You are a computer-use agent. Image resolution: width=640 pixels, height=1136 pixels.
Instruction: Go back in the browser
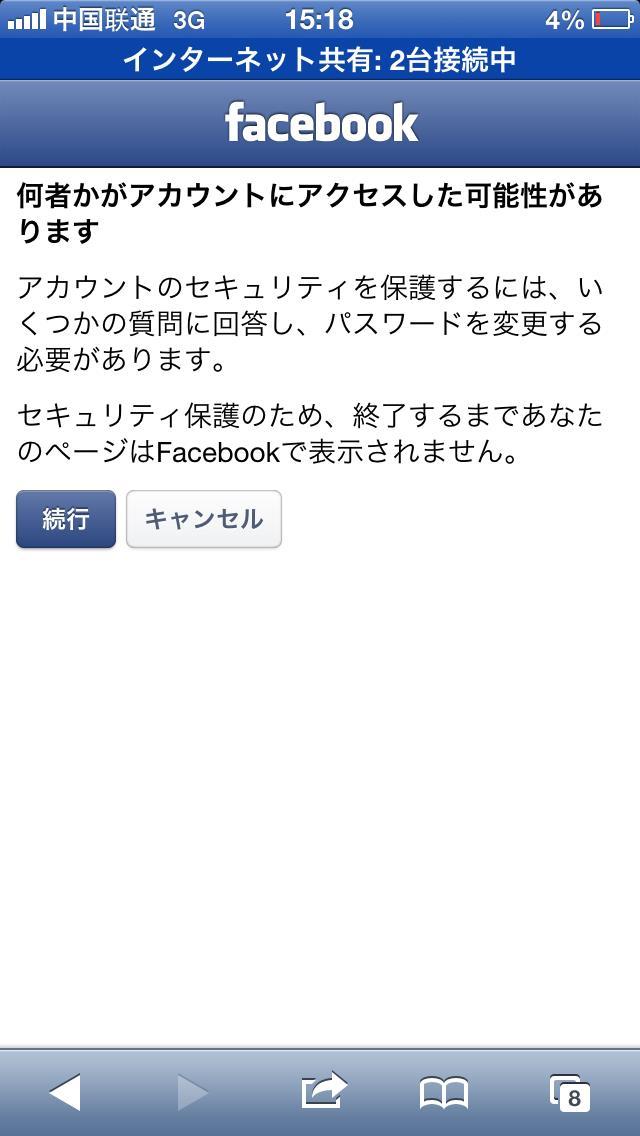(65, 1092)
